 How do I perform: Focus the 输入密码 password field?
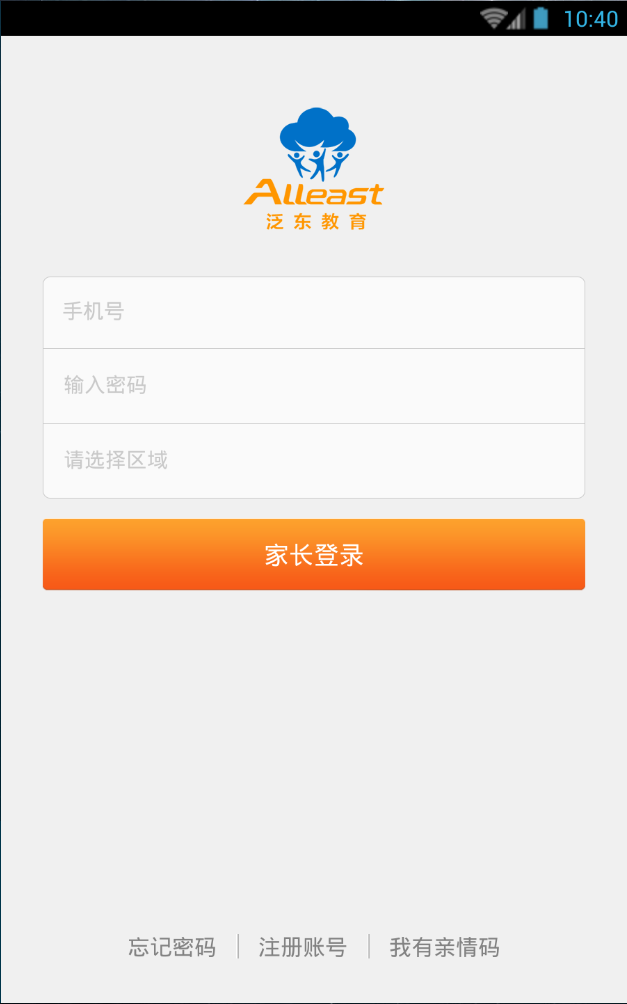[313, 386]
